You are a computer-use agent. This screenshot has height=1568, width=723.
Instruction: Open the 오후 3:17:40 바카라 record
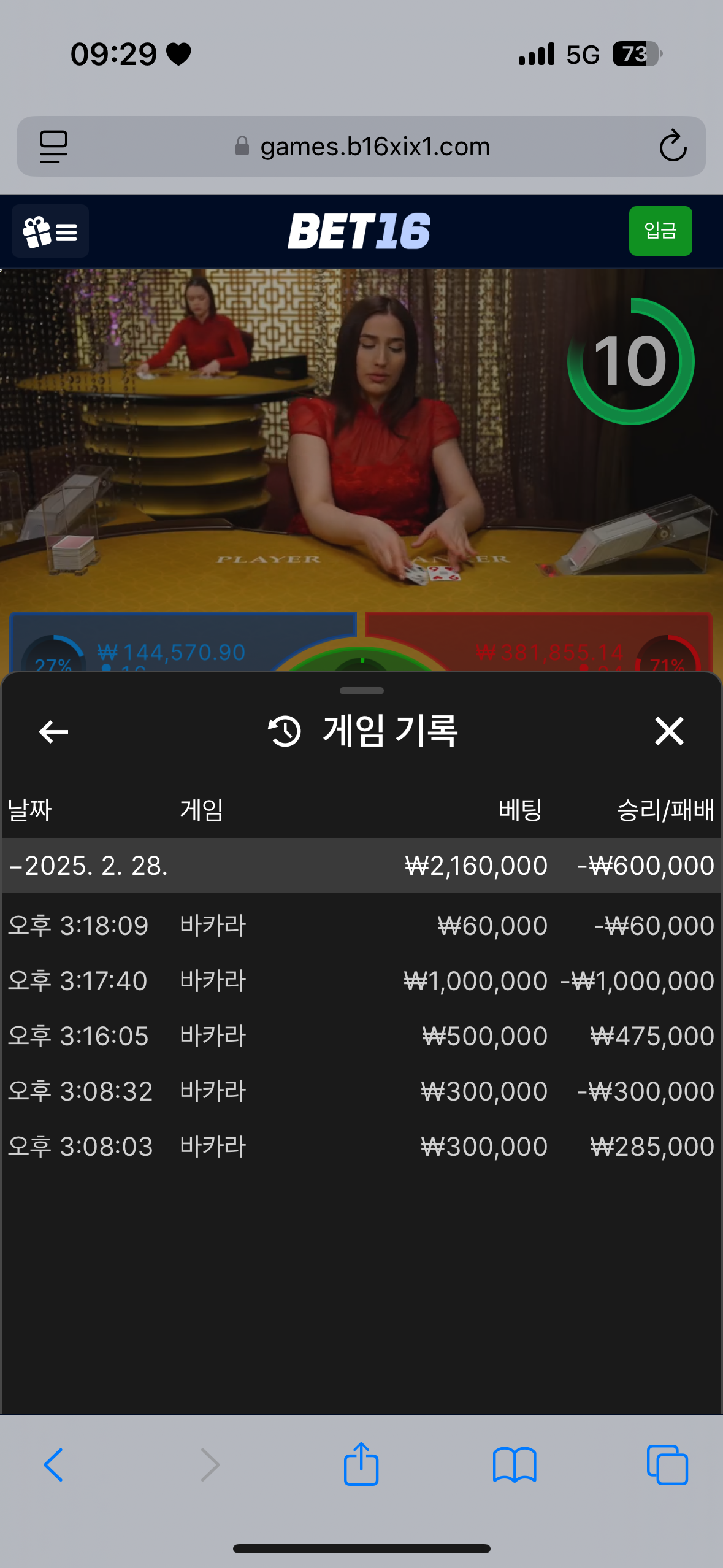coord(361,980)
